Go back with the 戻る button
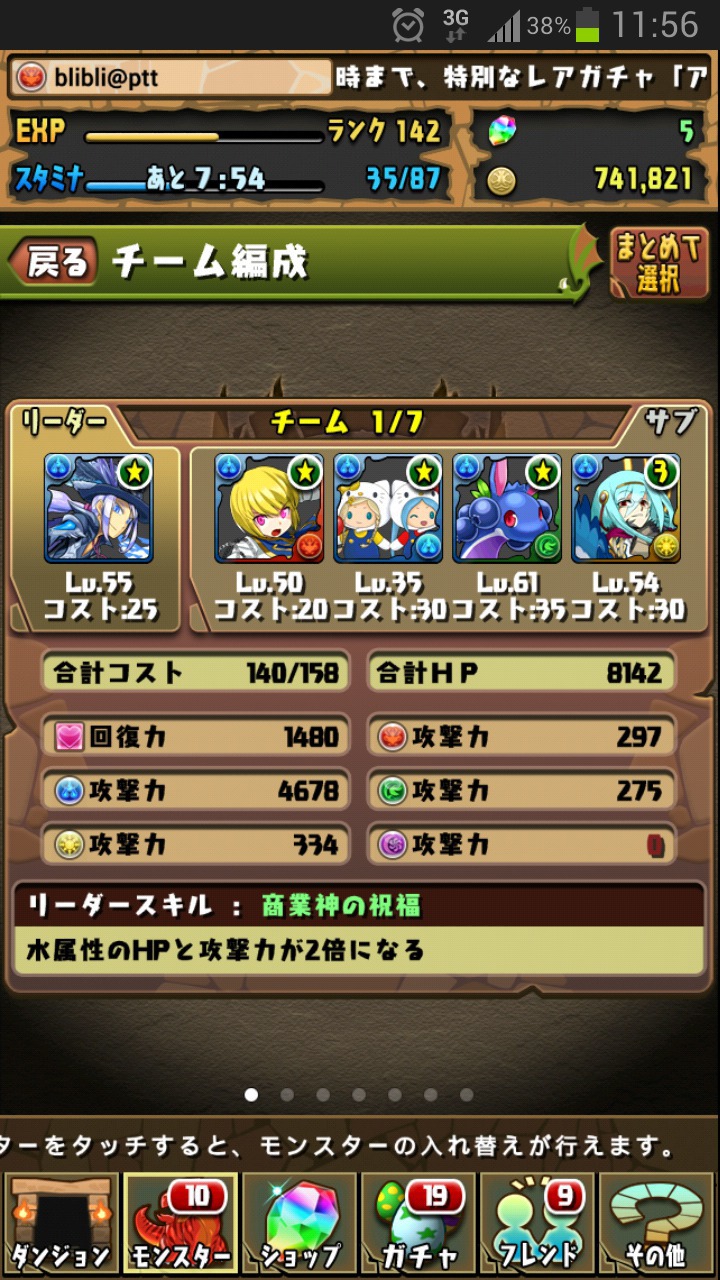This screenshot has width=720, height=1280. click(x=53, y=262)
